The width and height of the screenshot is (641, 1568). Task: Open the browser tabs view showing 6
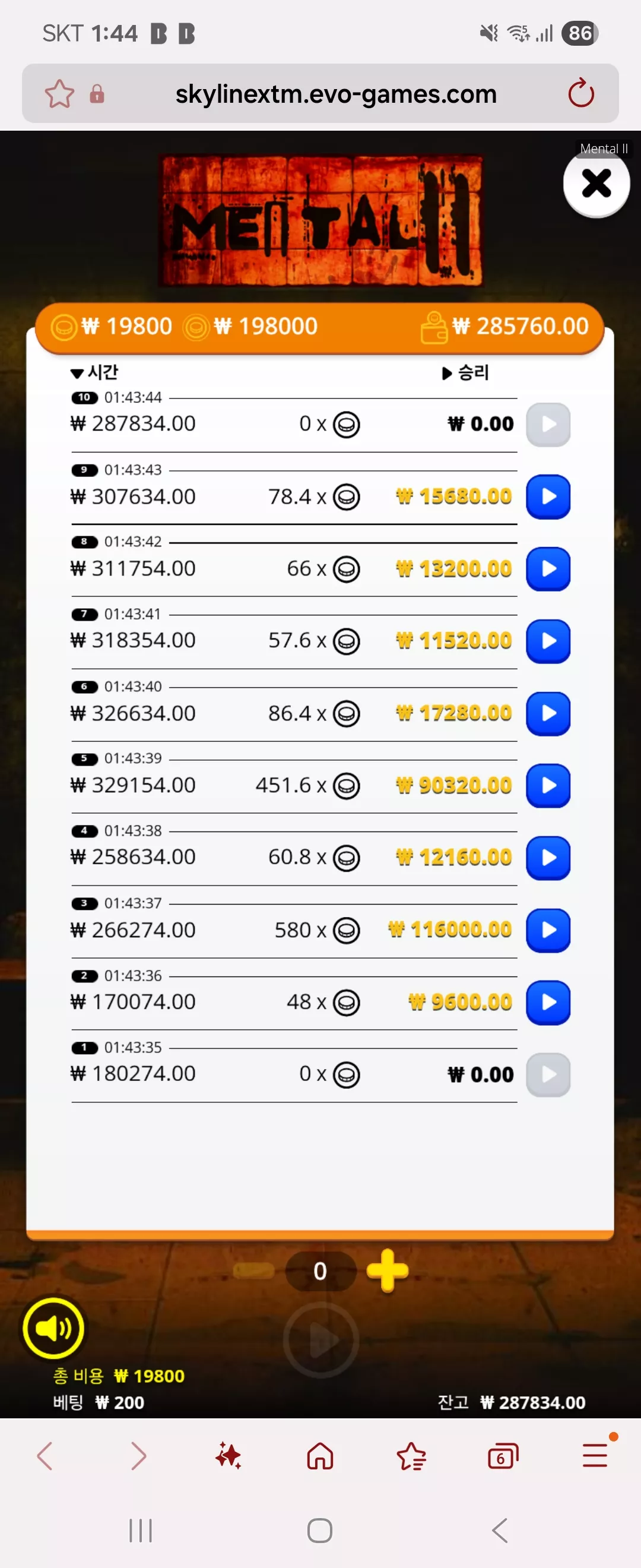click(x=503, y=1456)
